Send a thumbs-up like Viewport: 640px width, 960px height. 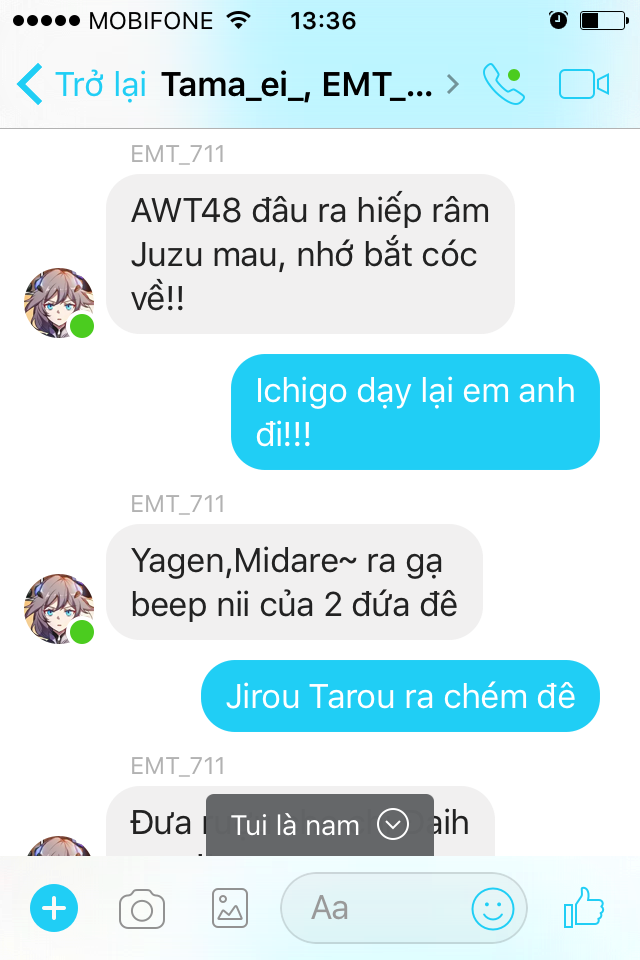coord(585,908)
